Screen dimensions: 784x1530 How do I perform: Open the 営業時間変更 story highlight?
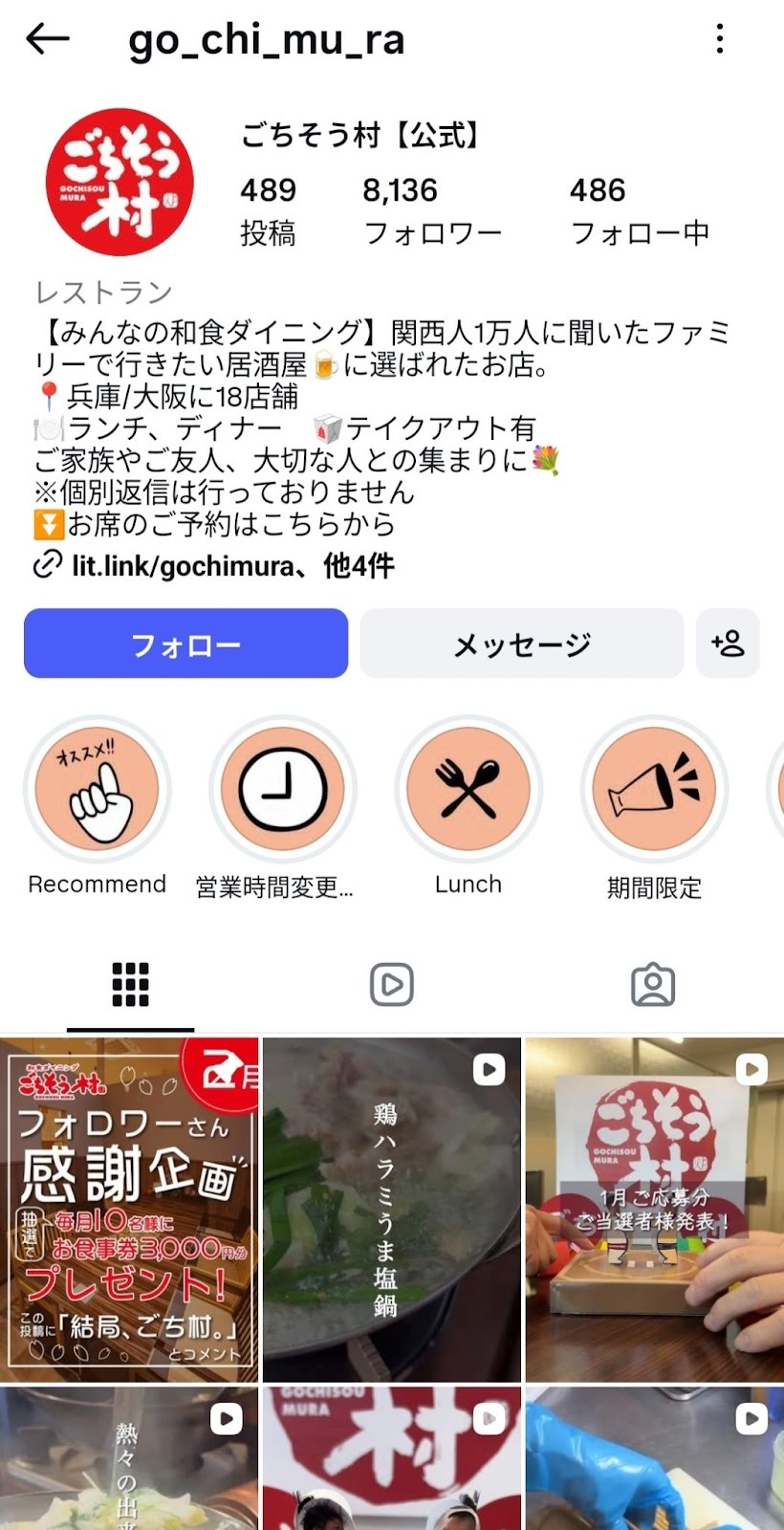click(x=282, y=790)
